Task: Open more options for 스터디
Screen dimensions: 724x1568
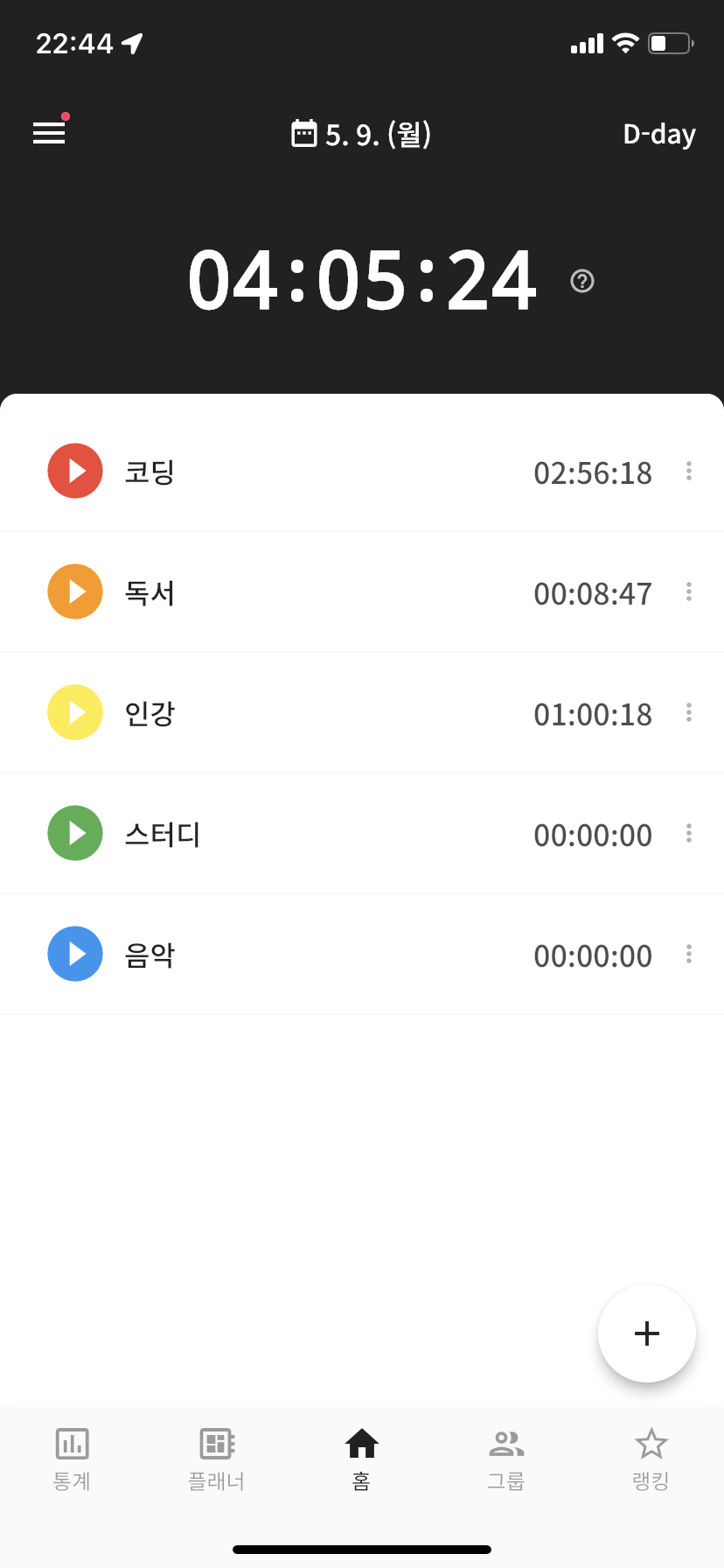Action: 689,834
